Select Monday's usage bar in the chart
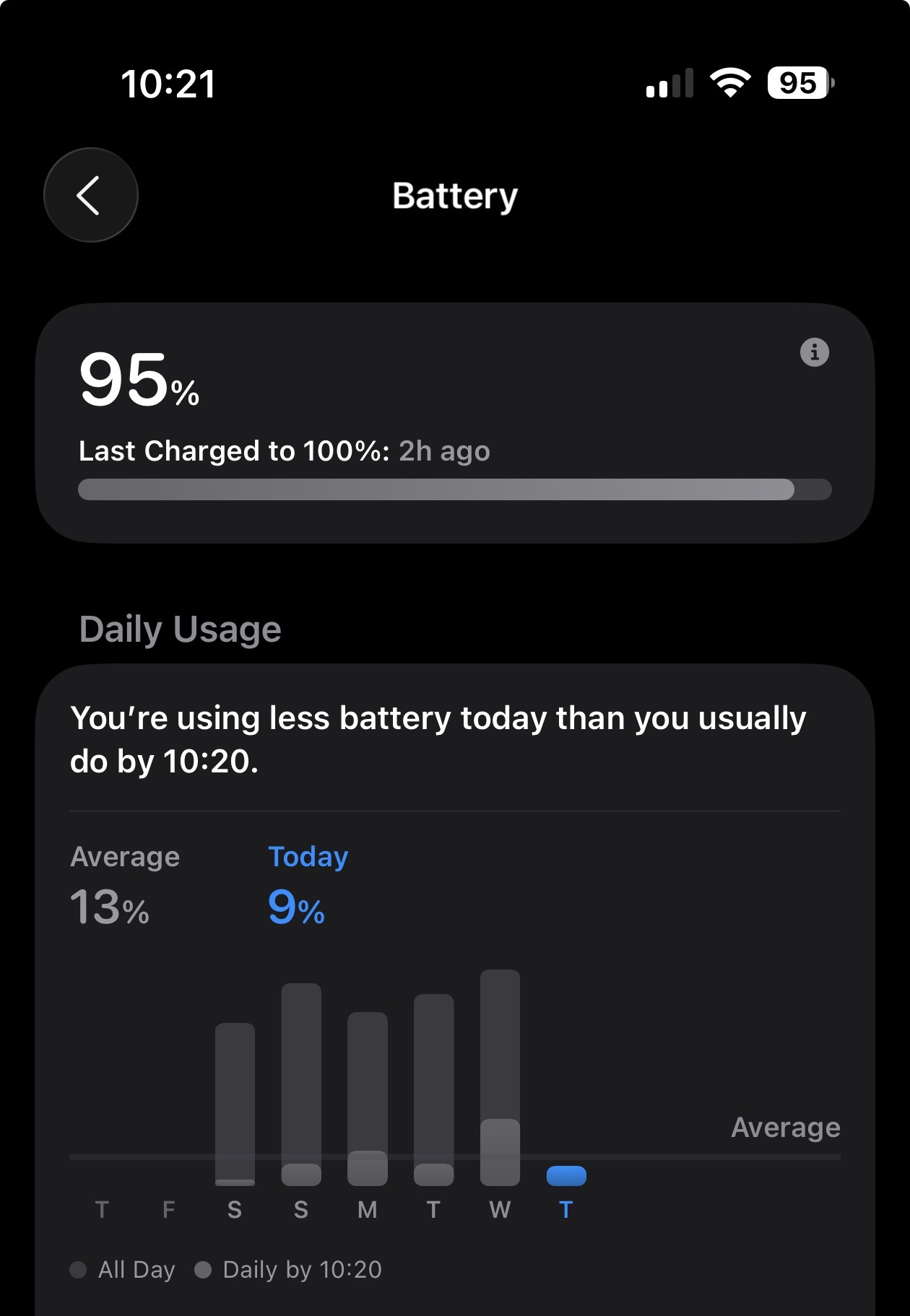Screen dimensions: 910x1316 point(367,1098)
